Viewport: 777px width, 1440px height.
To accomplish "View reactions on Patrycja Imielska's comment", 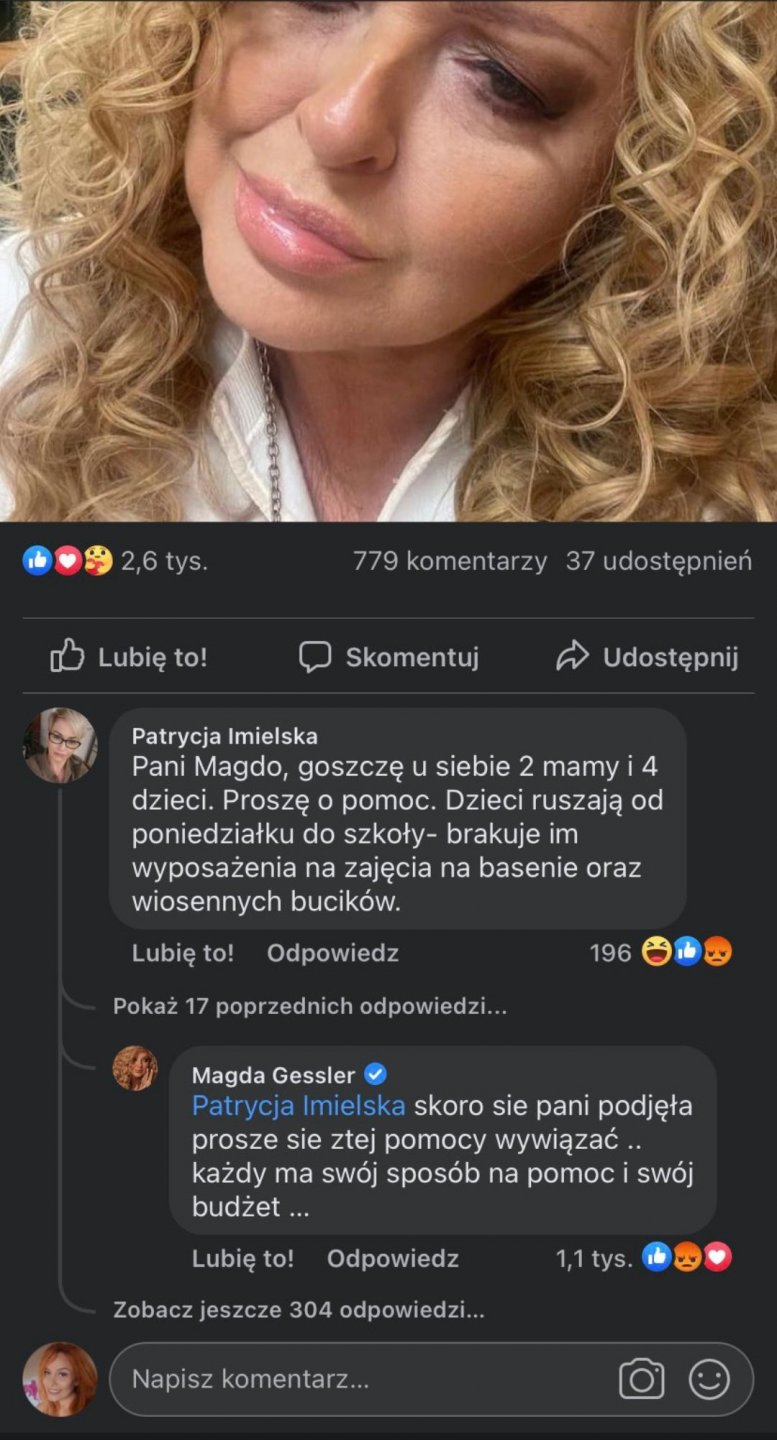I will (x=661, y=953).
